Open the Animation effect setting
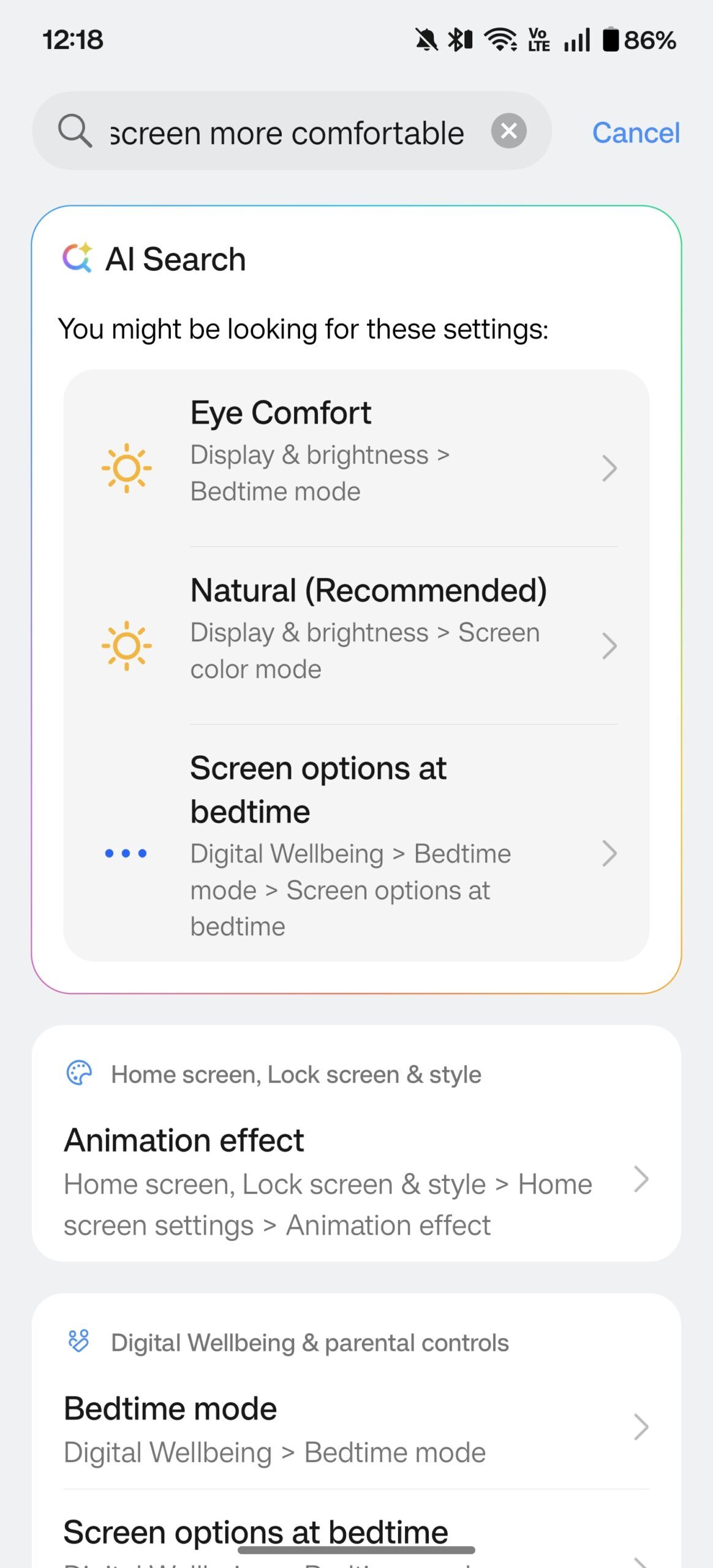The height and width of the screenshot is (1568, 713). click(x=356, y=1181)
